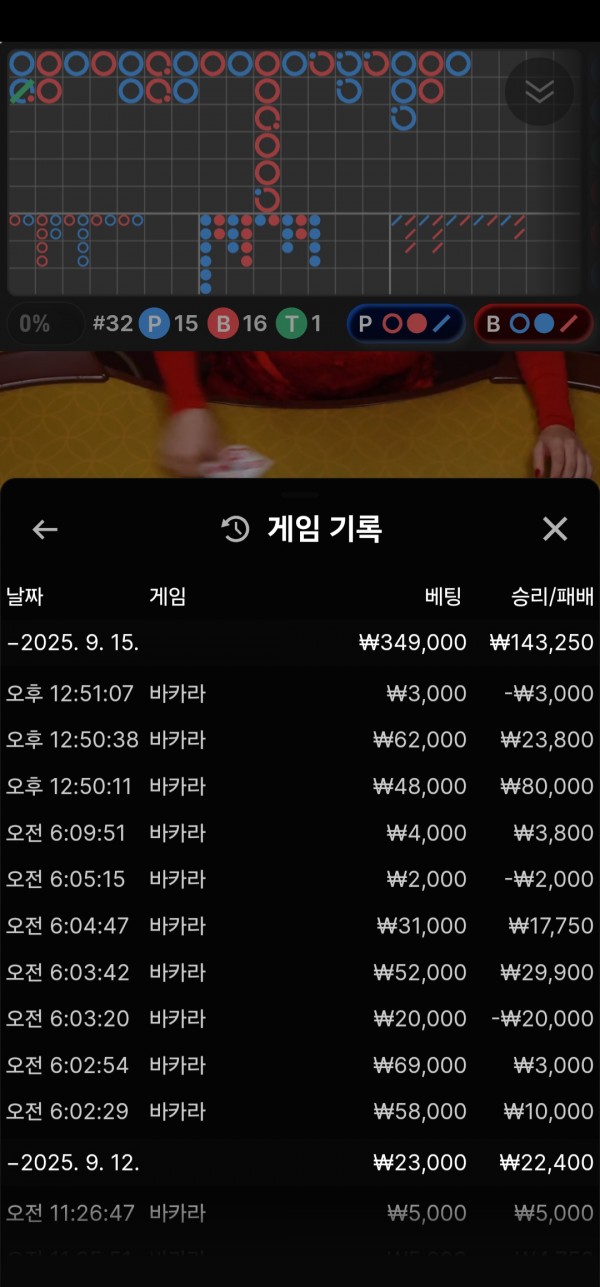Open the 오후 12:50:38 바카라 record
The width and height of the screenshot is (600, 1287).
click(300, 740)
